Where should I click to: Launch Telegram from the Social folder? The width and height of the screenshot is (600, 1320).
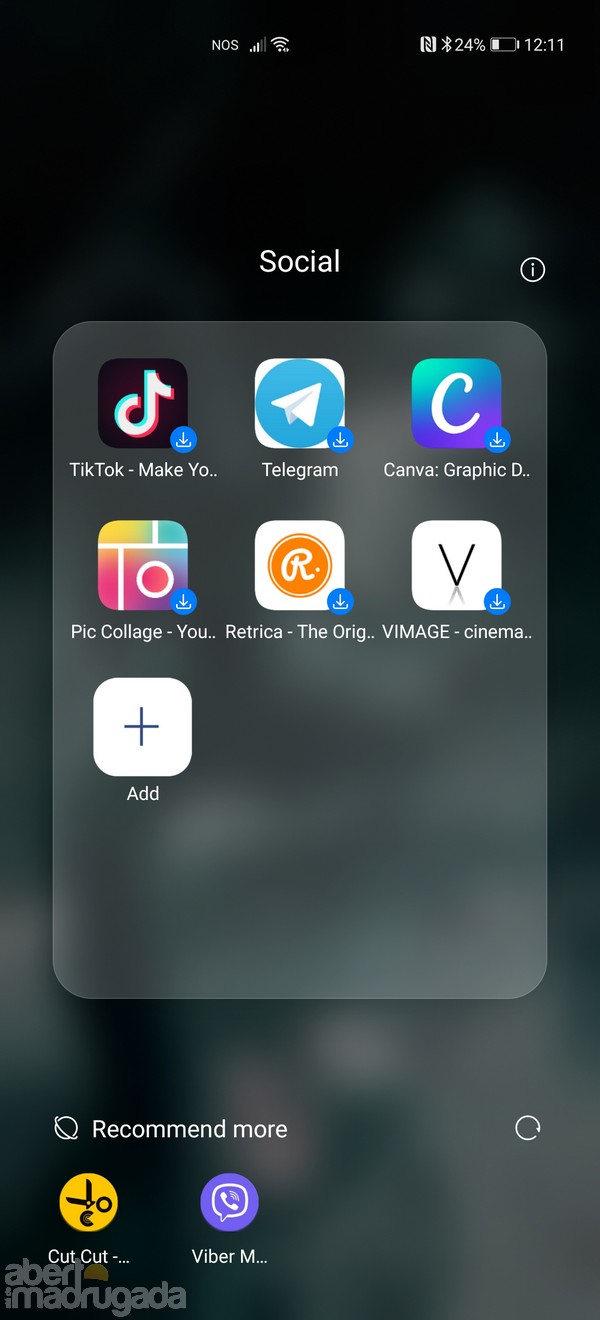300,404
